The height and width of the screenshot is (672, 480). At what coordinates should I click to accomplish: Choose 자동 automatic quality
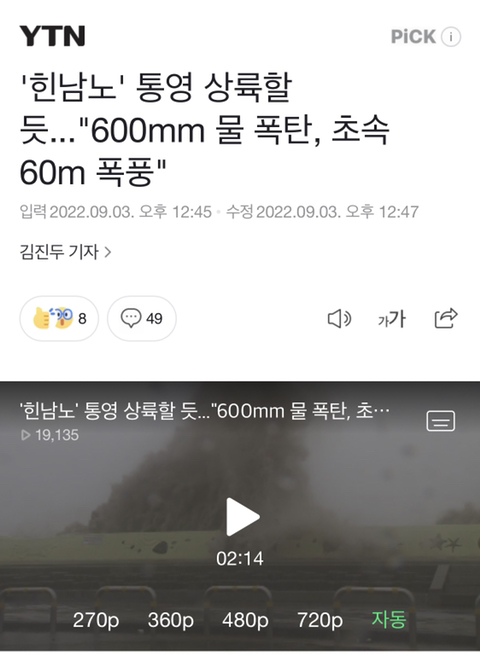pos(389,619)
